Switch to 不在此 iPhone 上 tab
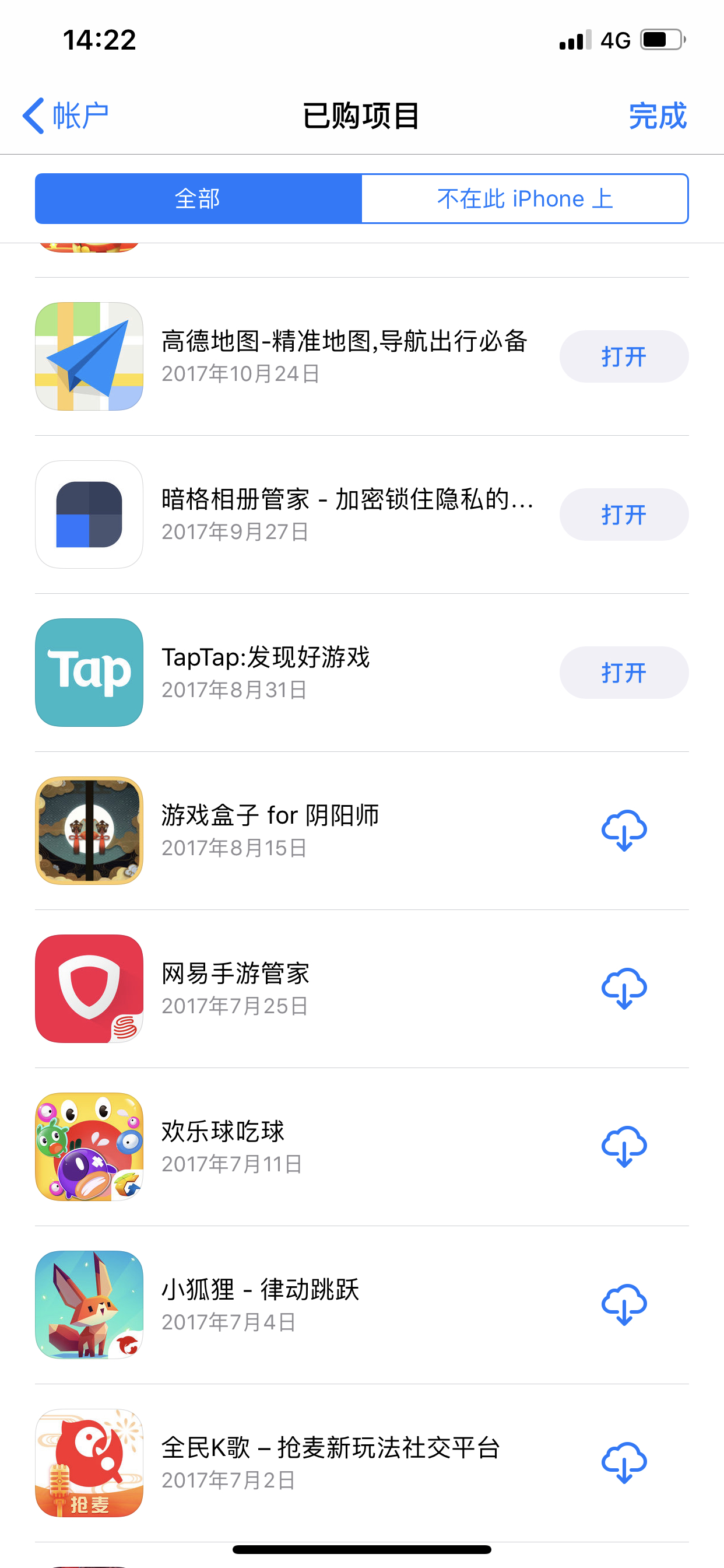The image size is (724, 1568). point(525,198)
